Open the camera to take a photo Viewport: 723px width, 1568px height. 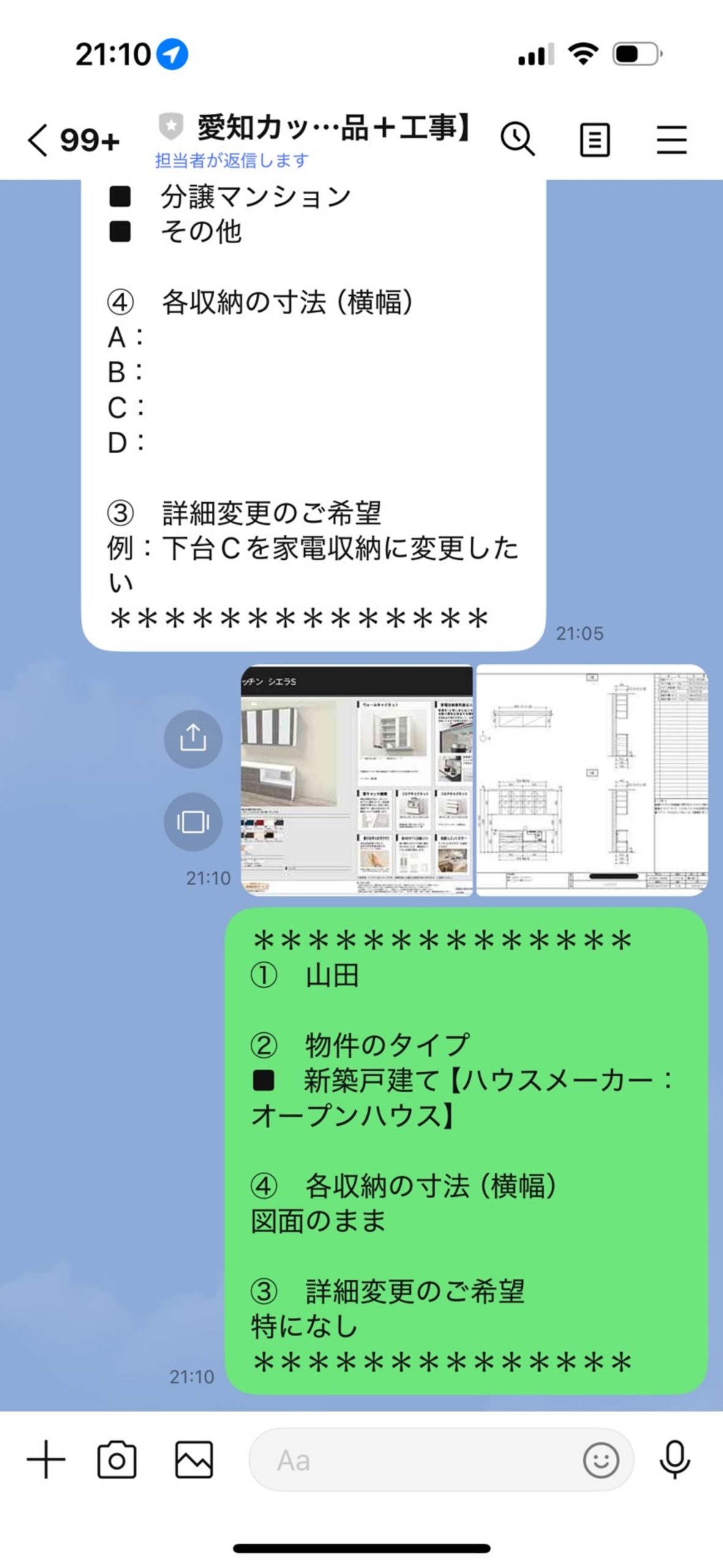[x=117, y=1460]
